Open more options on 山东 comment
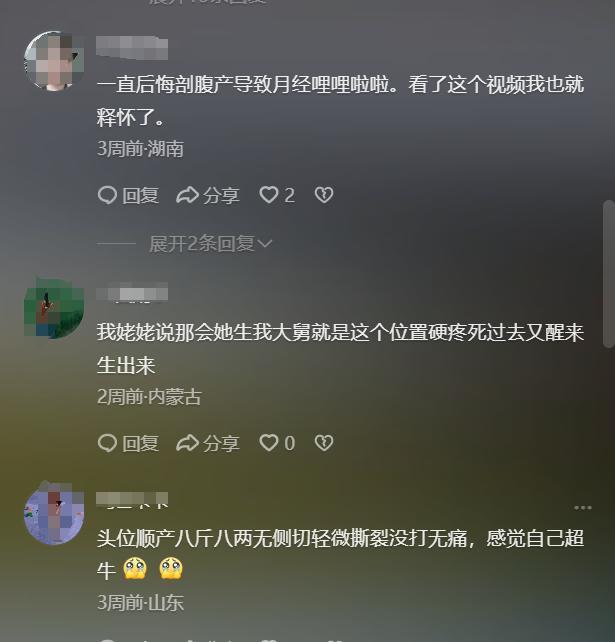 click(x=582, y=508)
